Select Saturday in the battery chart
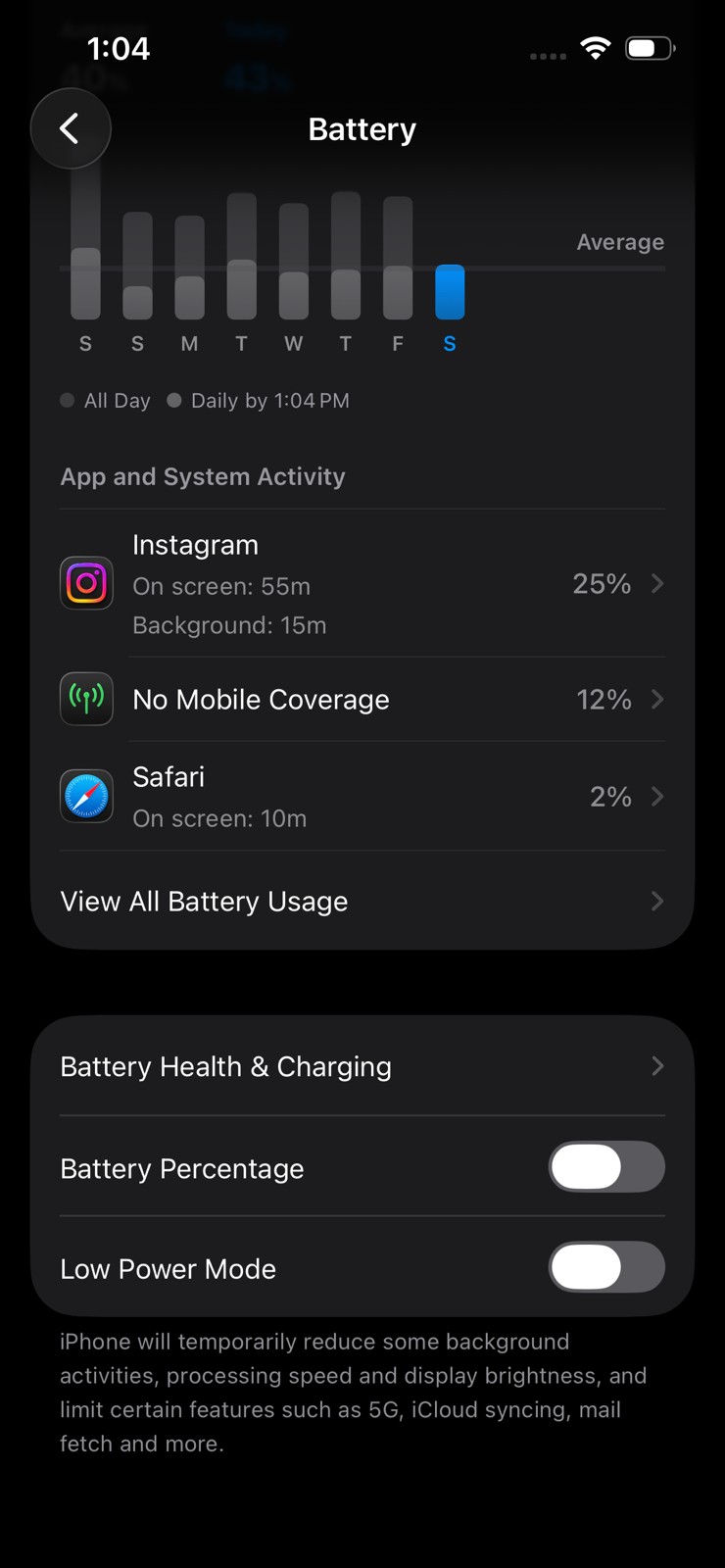 click(449, 294)
